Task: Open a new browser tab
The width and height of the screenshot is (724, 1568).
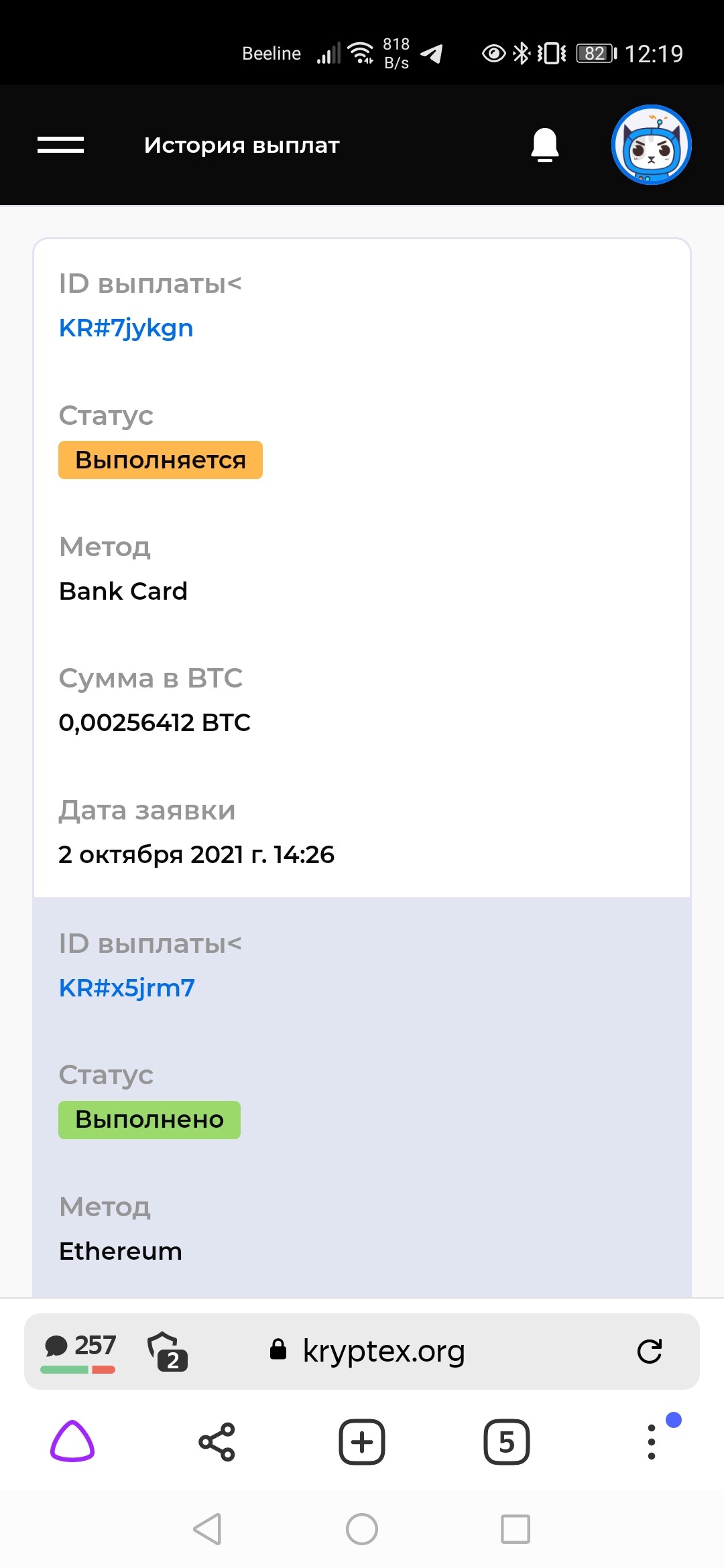Action: coord(362,1441)
